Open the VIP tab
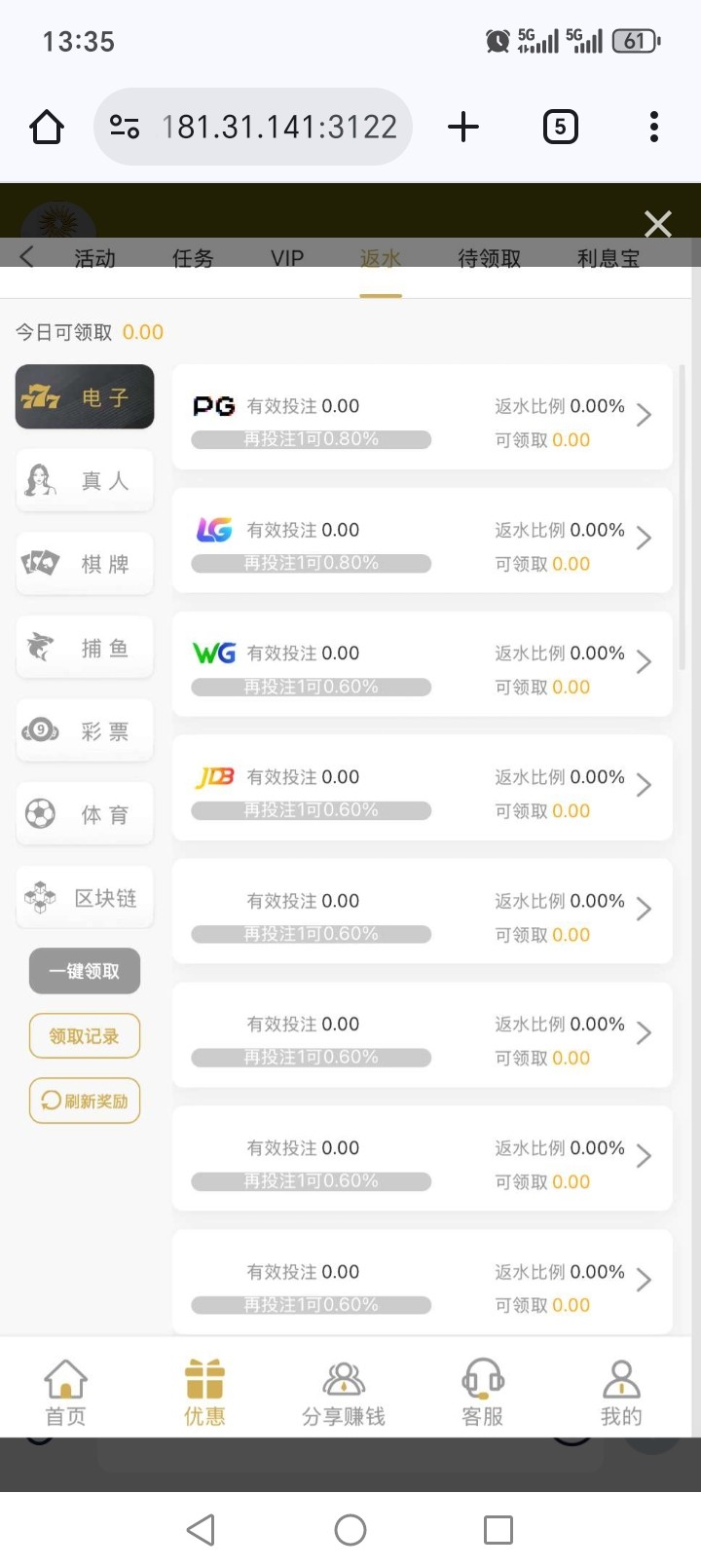 (x=287, y=259)
